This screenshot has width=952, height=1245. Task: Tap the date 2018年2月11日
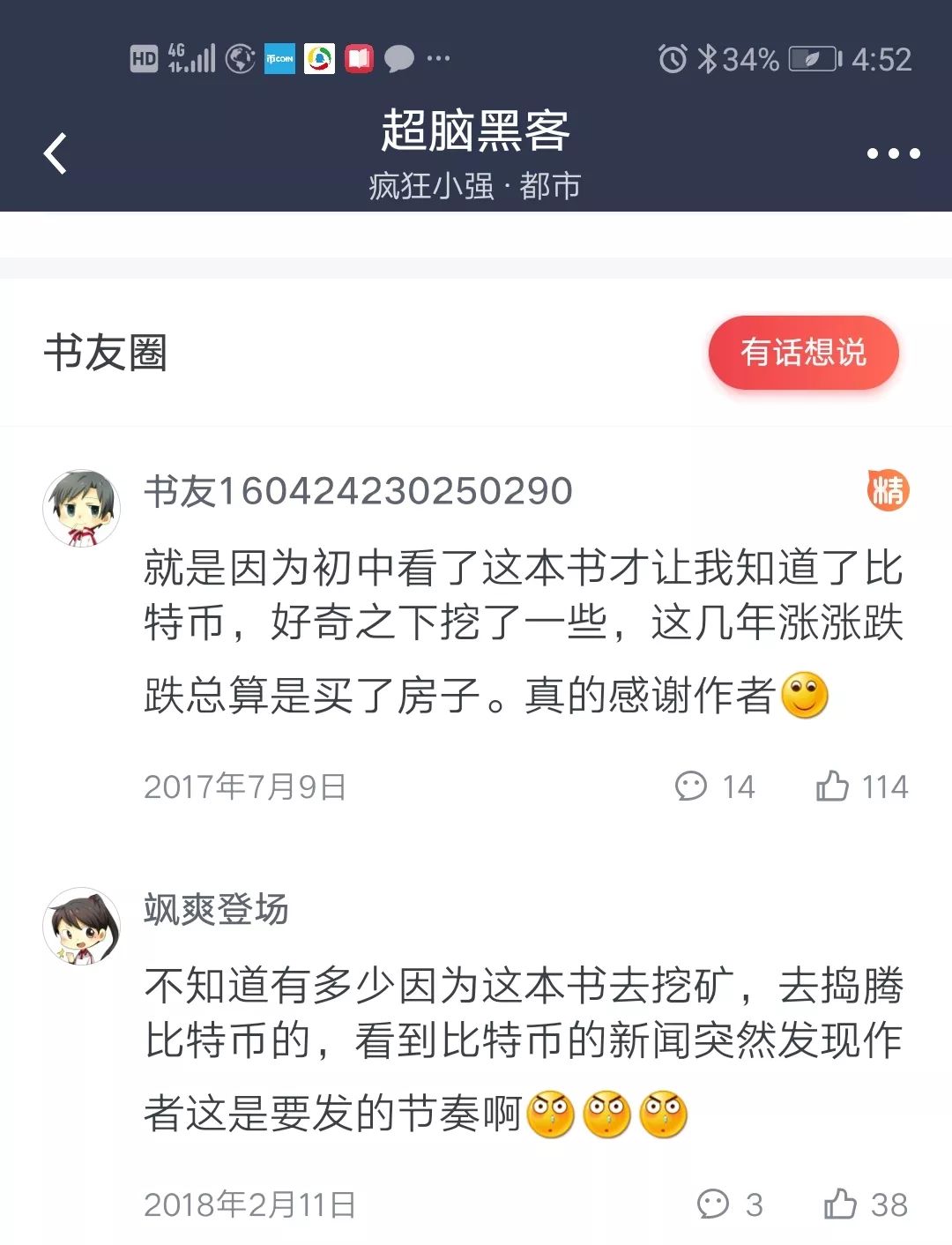(x=251, y=1202)
